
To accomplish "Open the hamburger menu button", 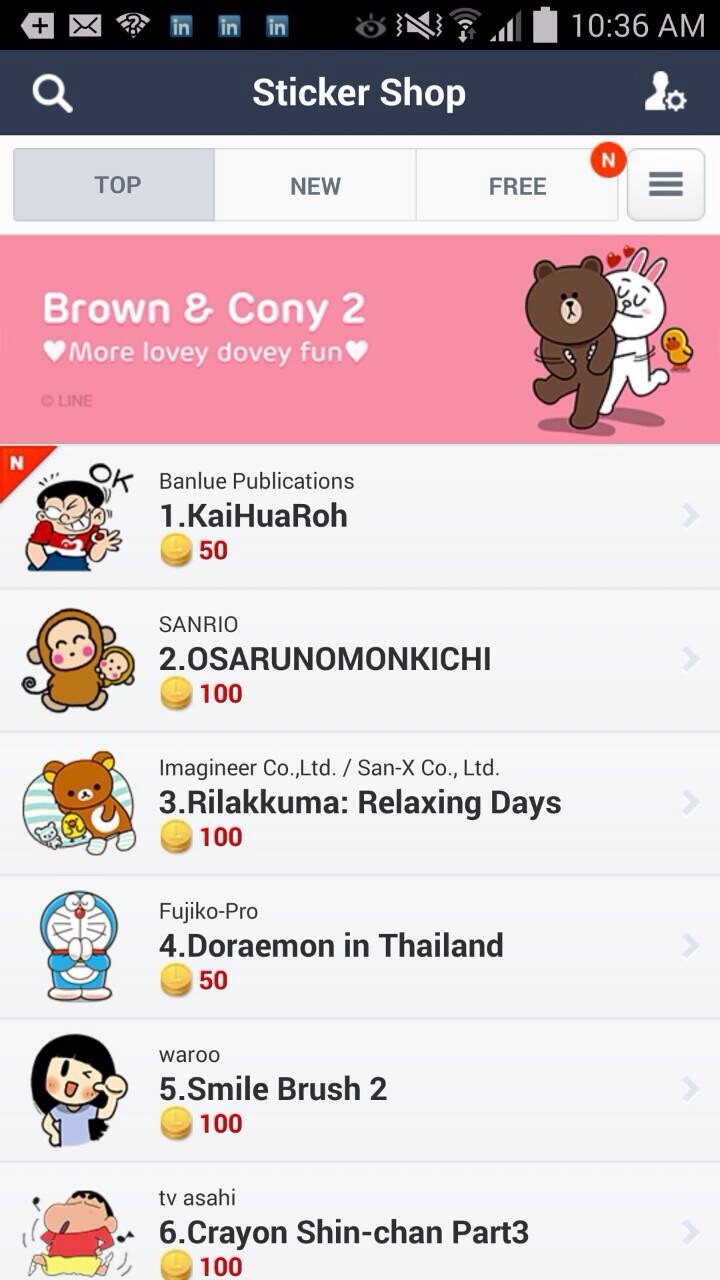I will pos(665,185).
